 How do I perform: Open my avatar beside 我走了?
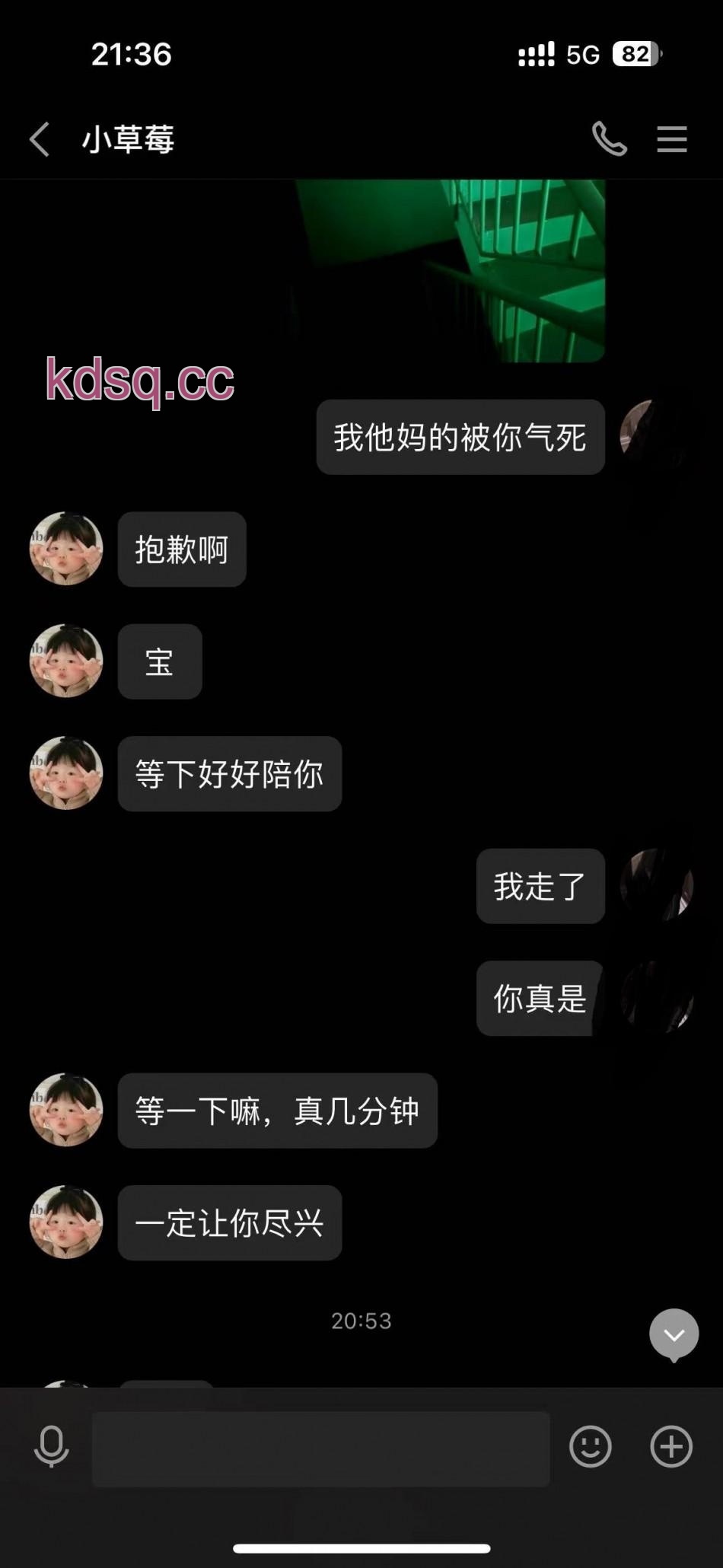pos(656,885)
